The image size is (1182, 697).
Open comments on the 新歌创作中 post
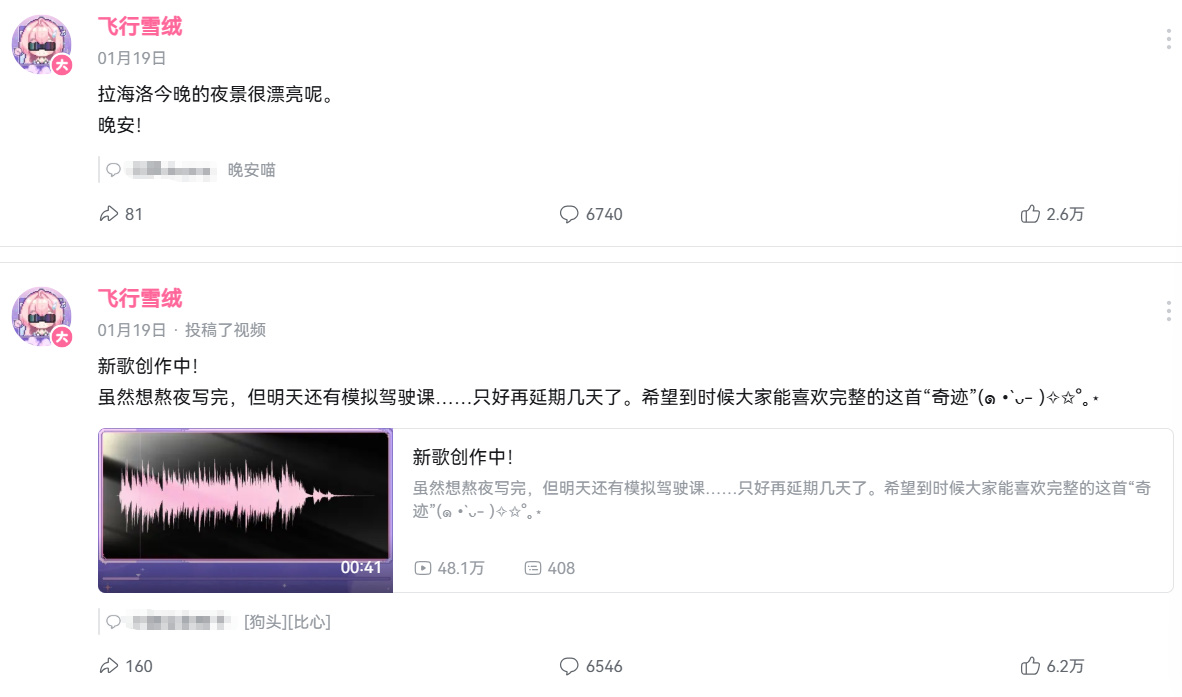(590, 666)
